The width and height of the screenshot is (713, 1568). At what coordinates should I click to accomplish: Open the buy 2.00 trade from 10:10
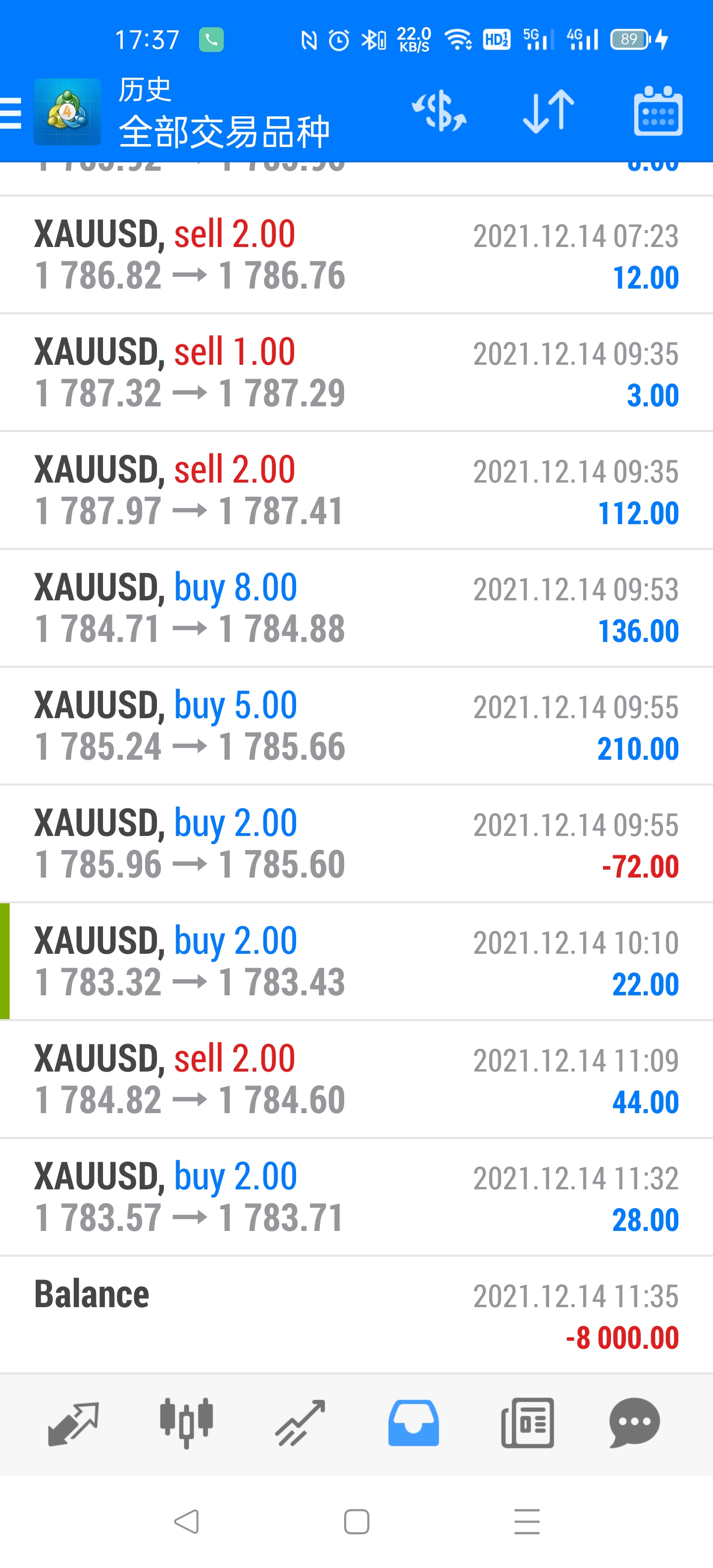[356, 961]
